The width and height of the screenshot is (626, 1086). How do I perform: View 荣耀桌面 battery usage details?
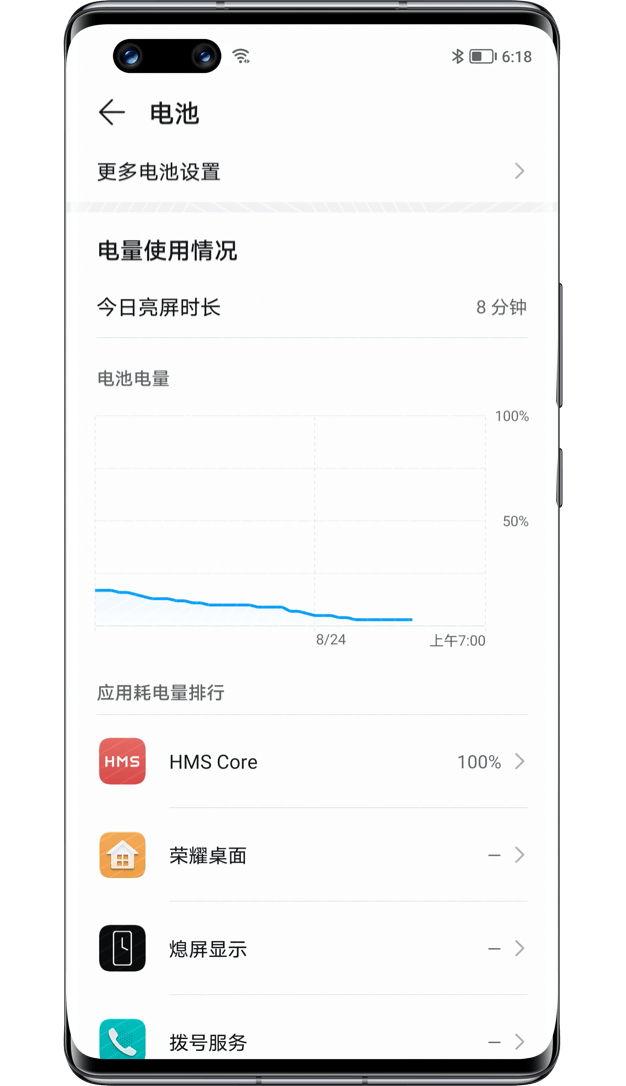click(312, 855)
